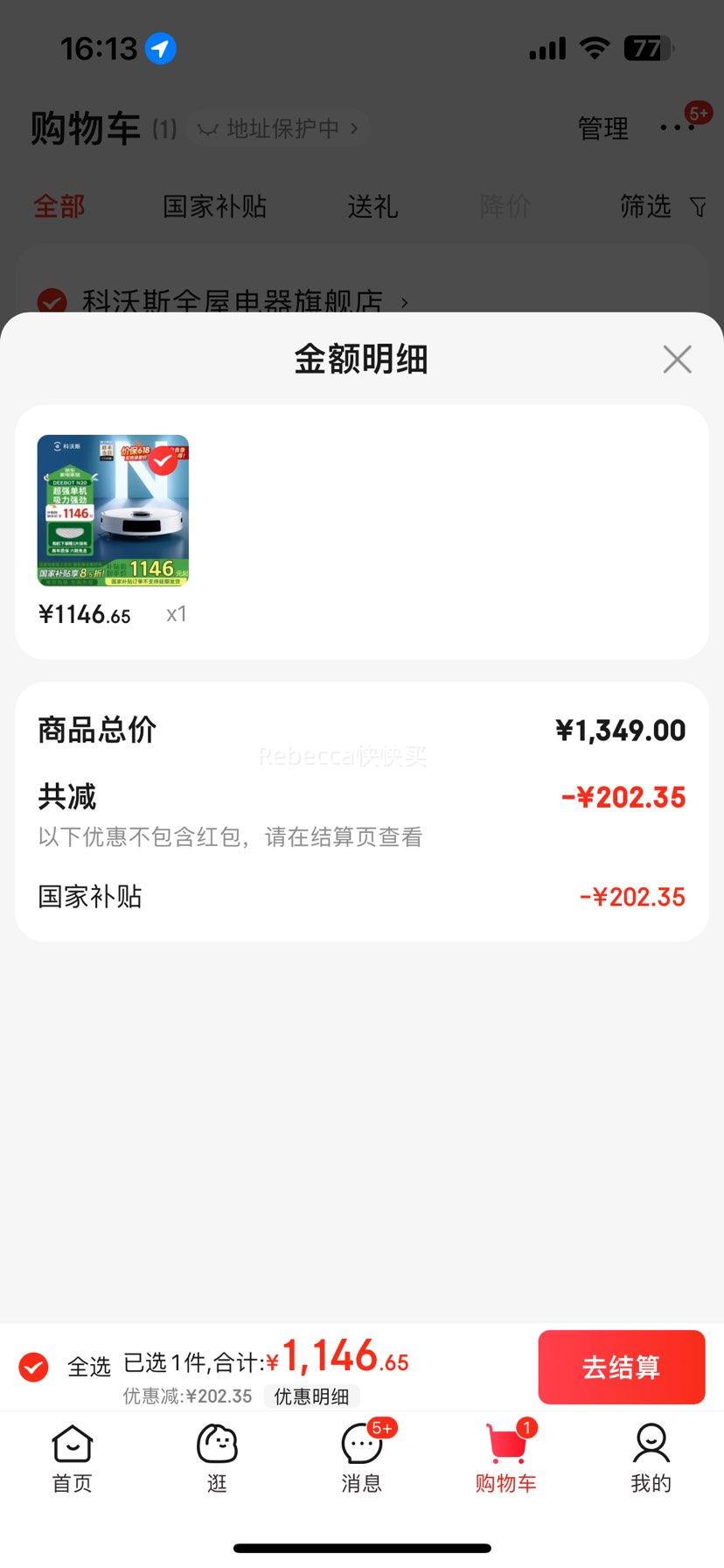Open the 消息 tab

[x=361, y=1458]
